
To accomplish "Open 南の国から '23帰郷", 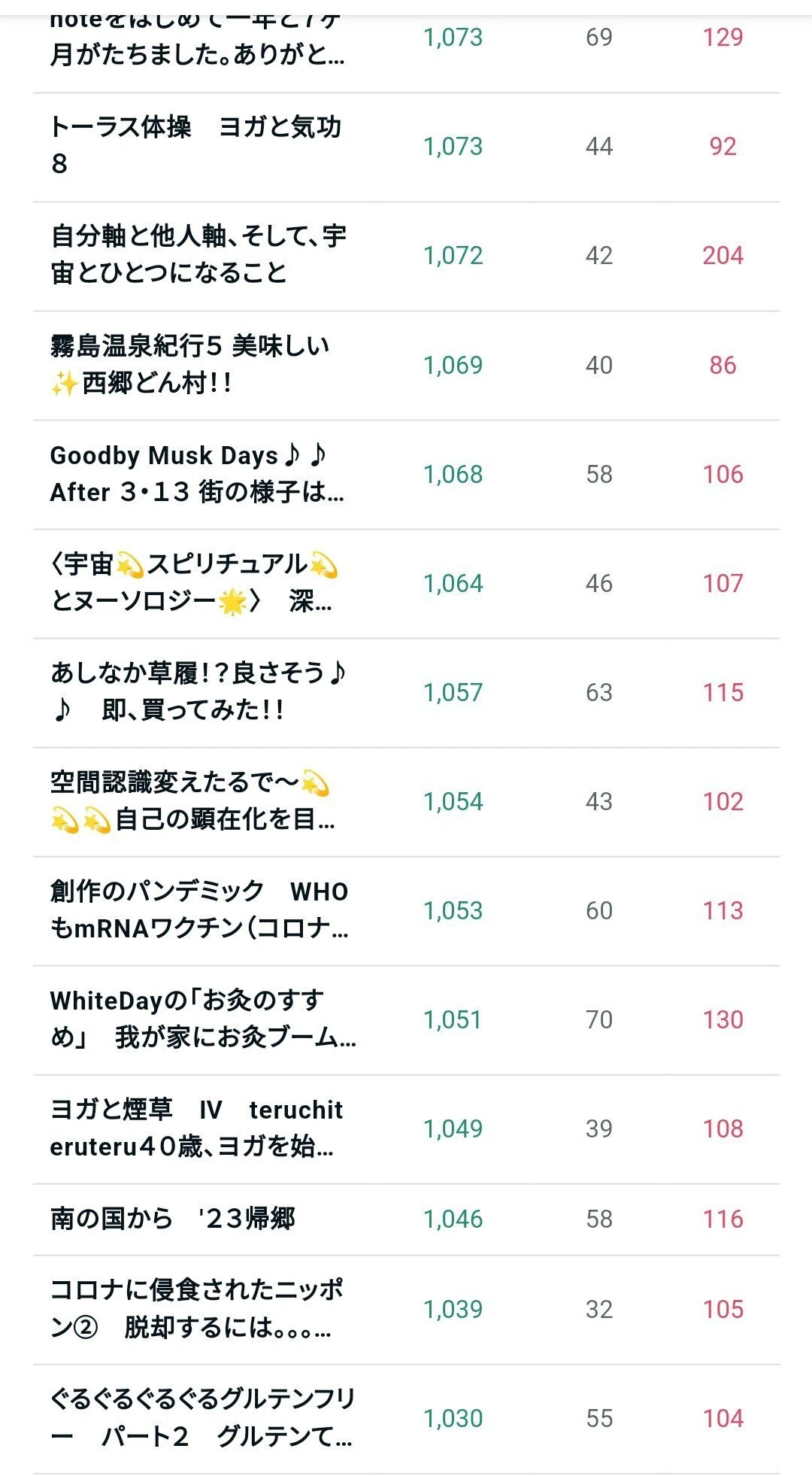I will point(173,1219).
